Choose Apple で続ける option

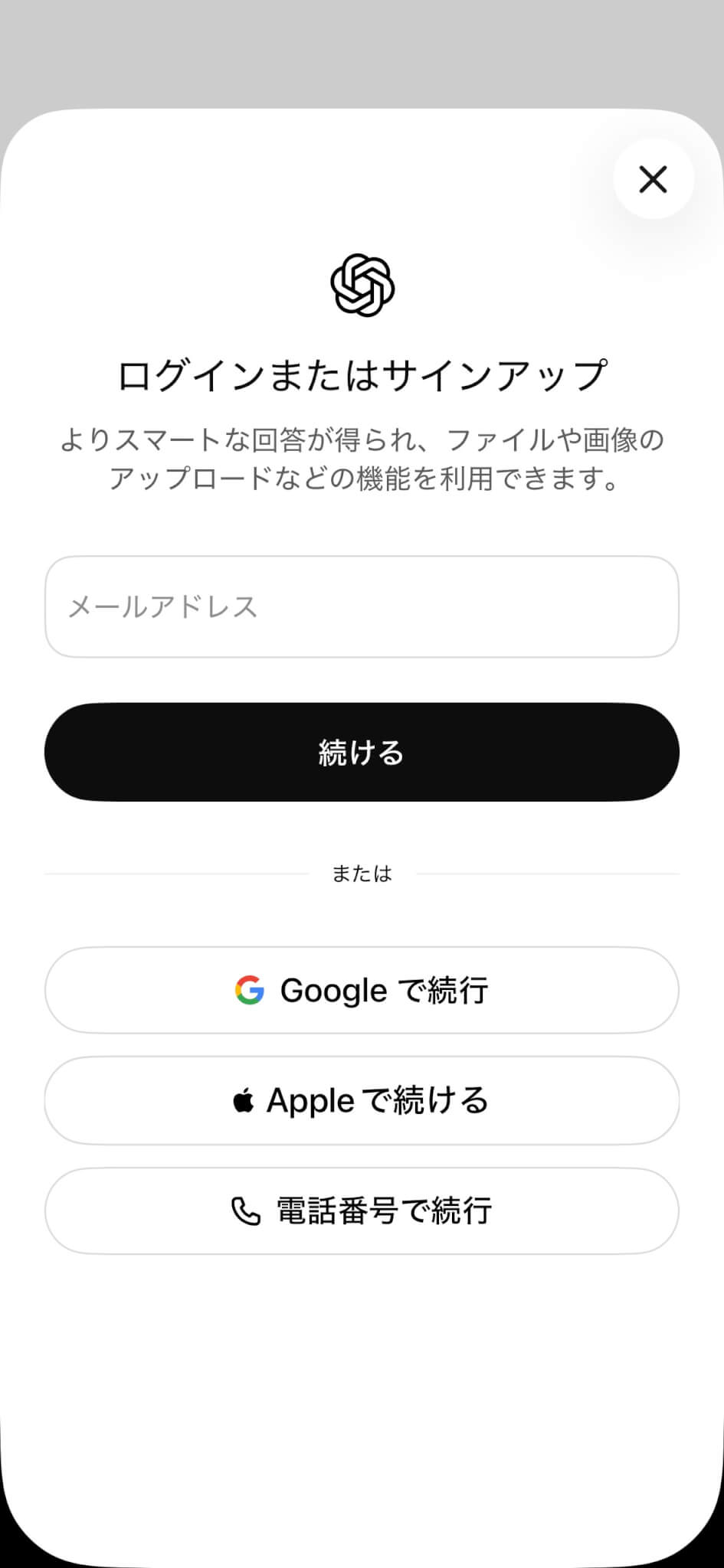[362, 1100]
